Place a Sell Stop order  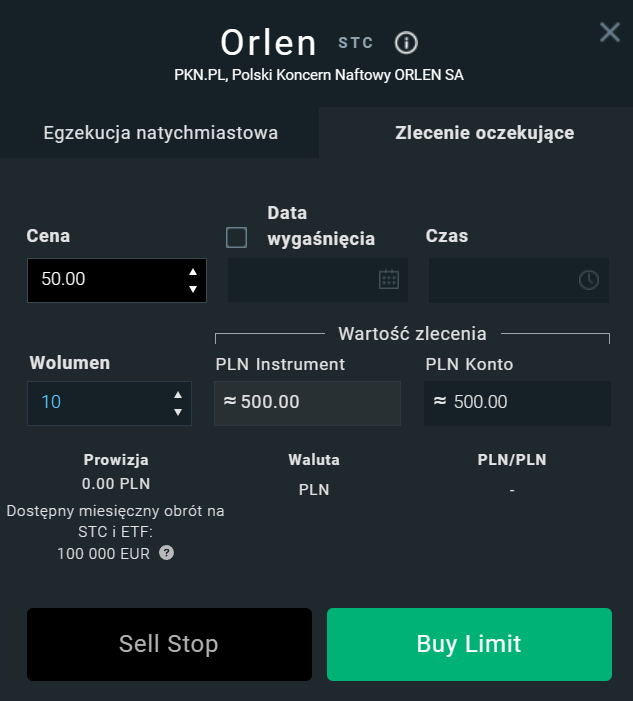[x=169, y=644]
